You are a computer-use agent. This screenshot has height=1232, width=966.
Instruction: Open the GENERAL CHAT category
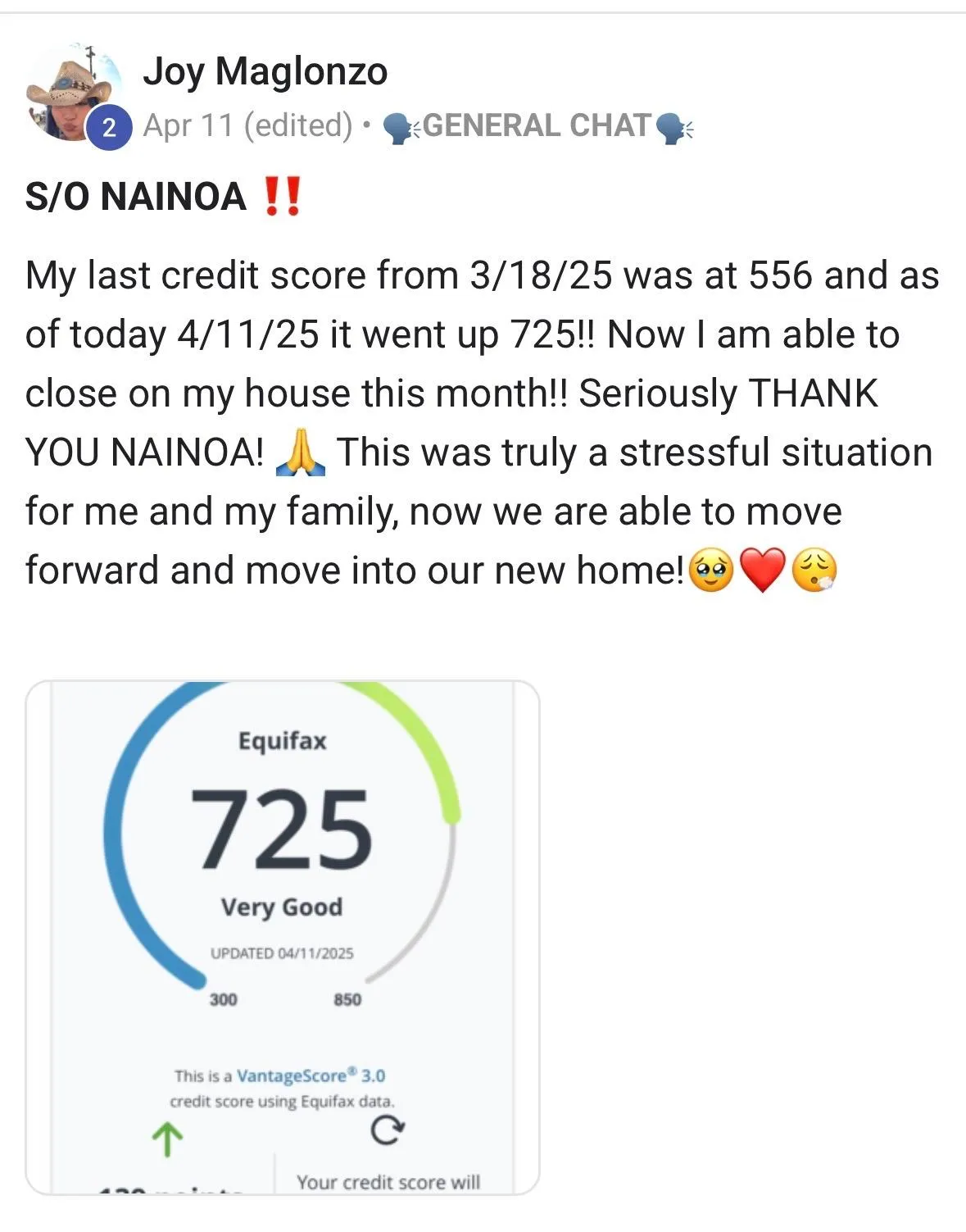(537, 125)
